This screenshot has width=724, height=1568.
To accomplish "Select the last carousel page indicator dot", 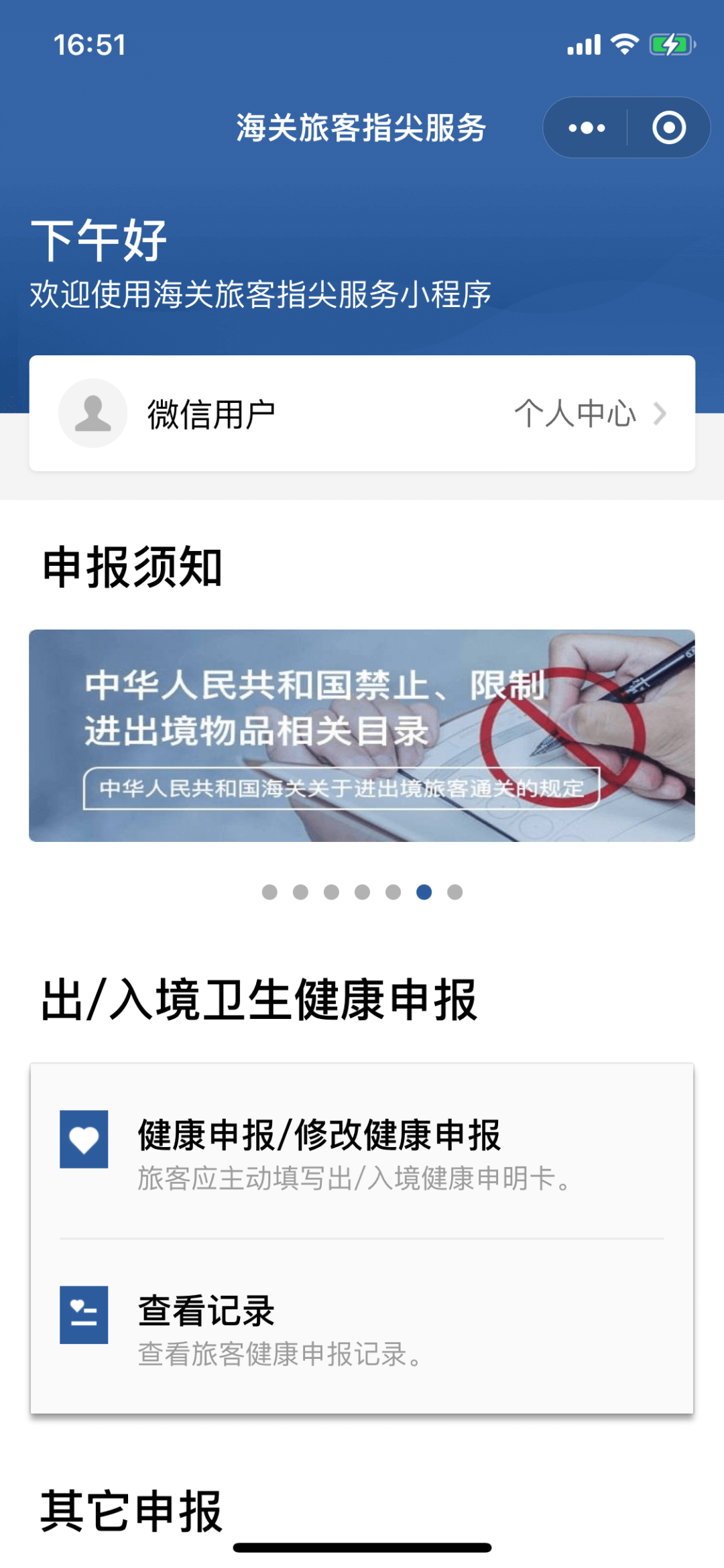I will click(455, 892).
